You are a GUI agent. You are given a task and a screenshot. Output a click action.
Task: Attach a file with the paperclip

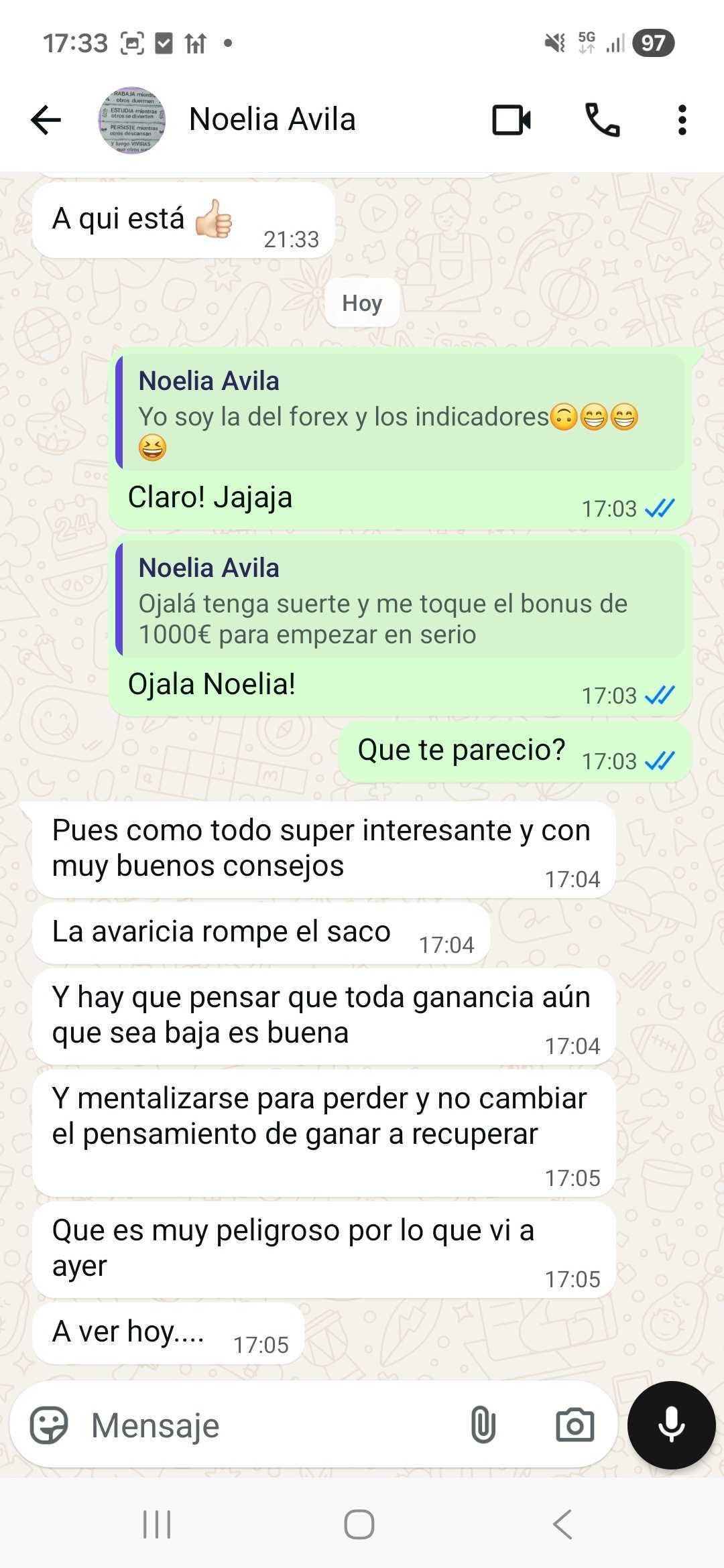(x=483, y=1425)
